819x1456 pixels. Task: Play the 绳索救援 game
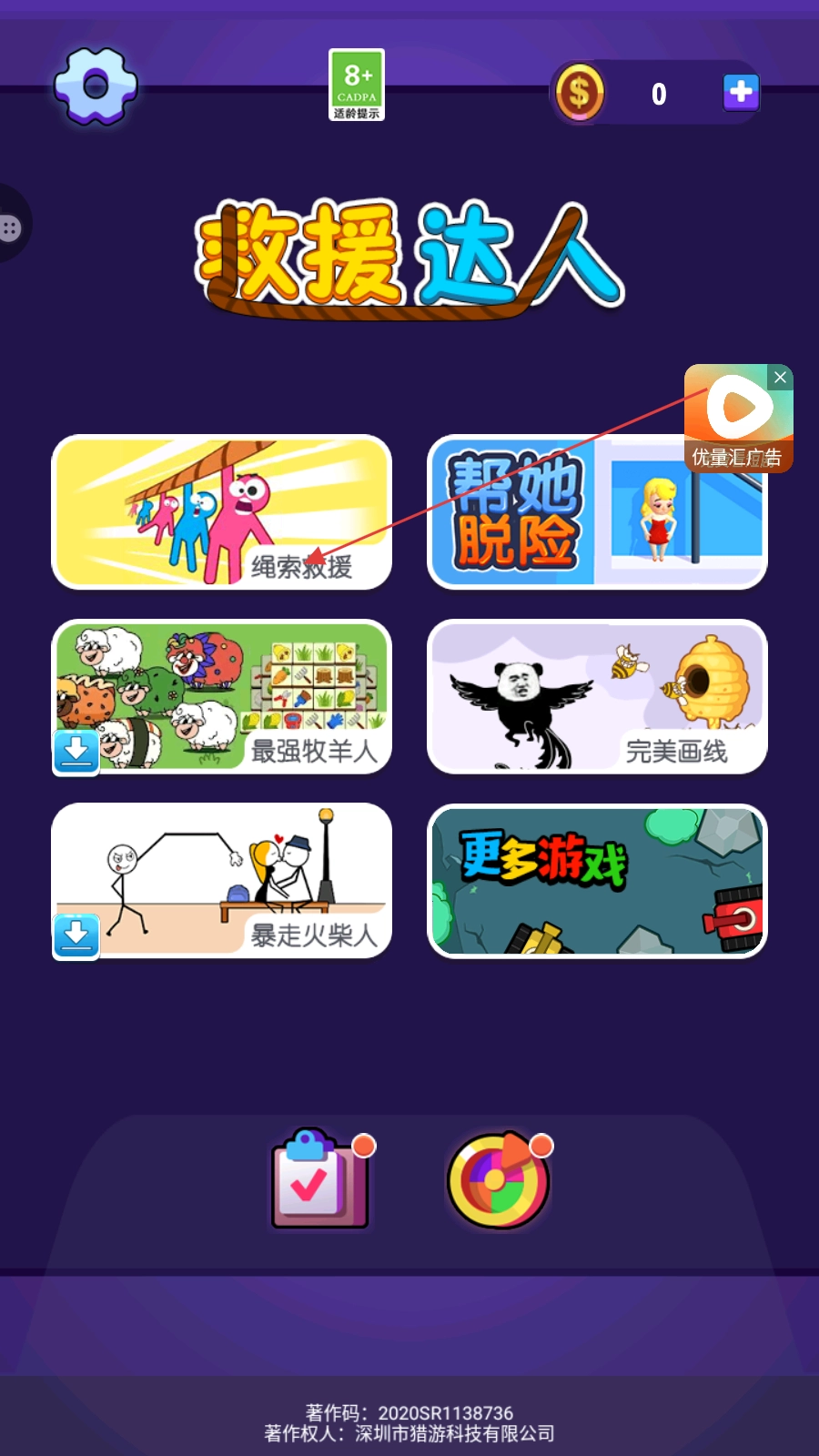click(221, 512)
